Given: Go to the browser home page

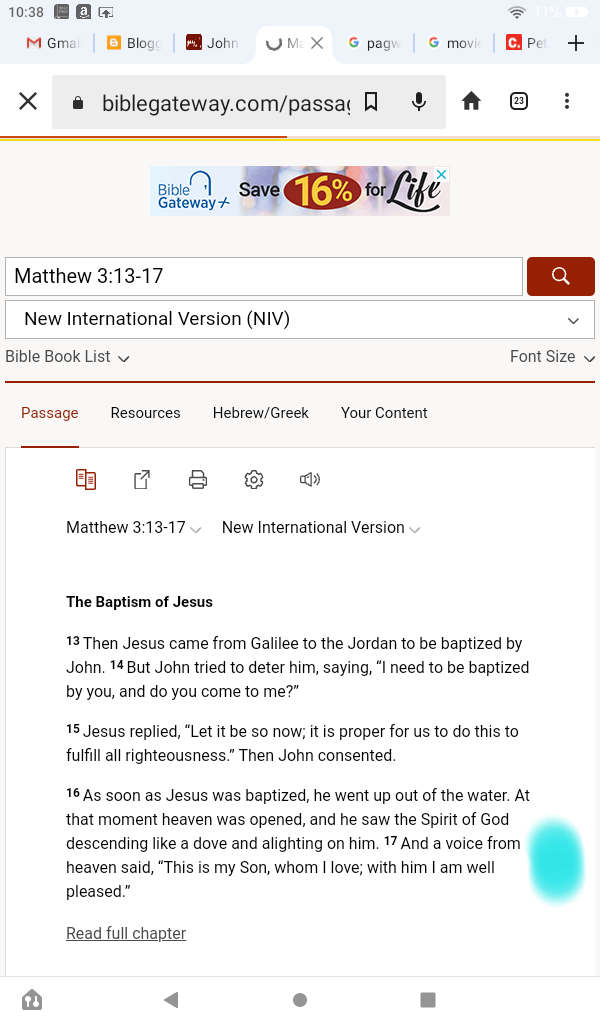Looking at the screenshot, I should click(471, 101).
